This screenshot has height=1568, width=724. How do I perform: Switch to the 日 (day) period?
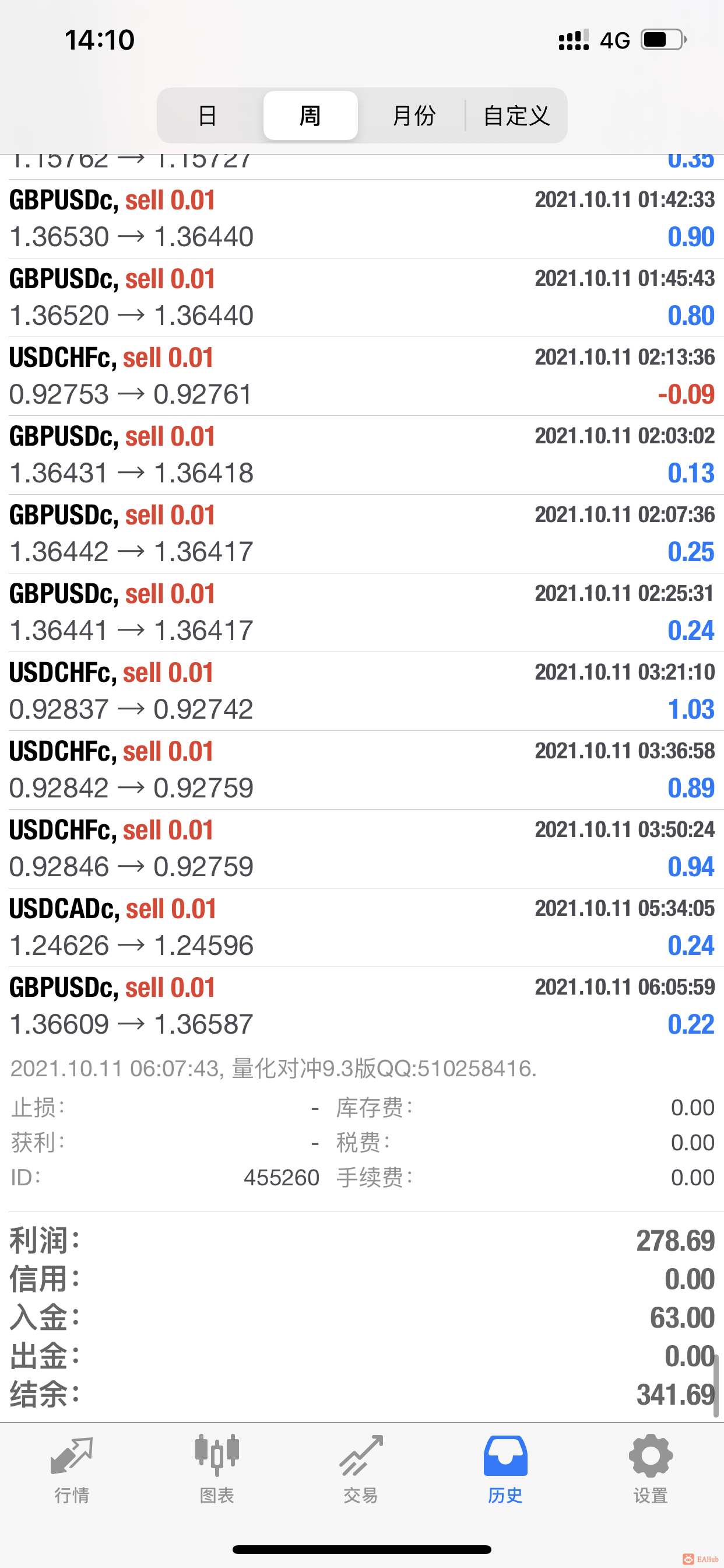(208, 116)
